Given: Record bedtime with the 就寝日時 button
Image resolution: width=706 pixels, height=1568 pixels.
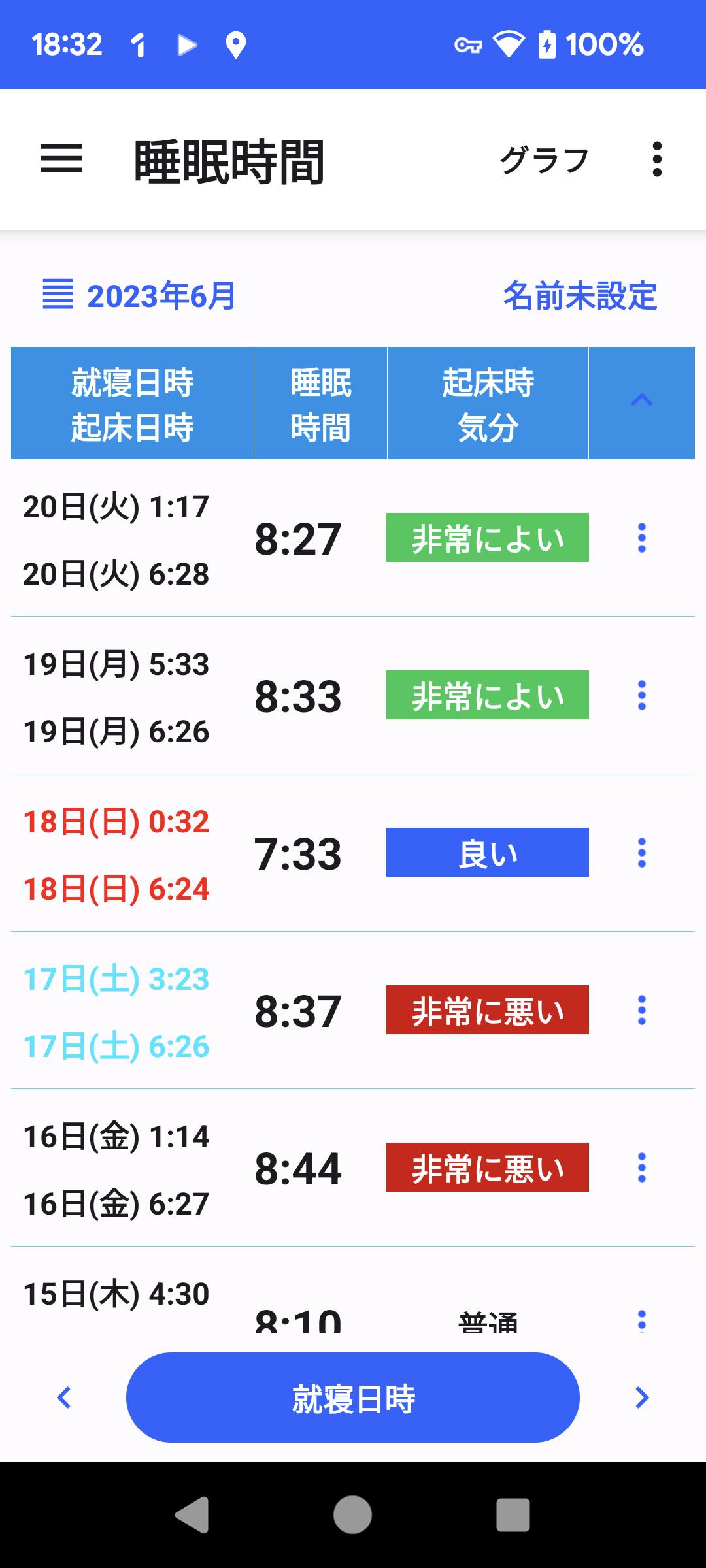Looking at the screenshot, I should 353,1397.
